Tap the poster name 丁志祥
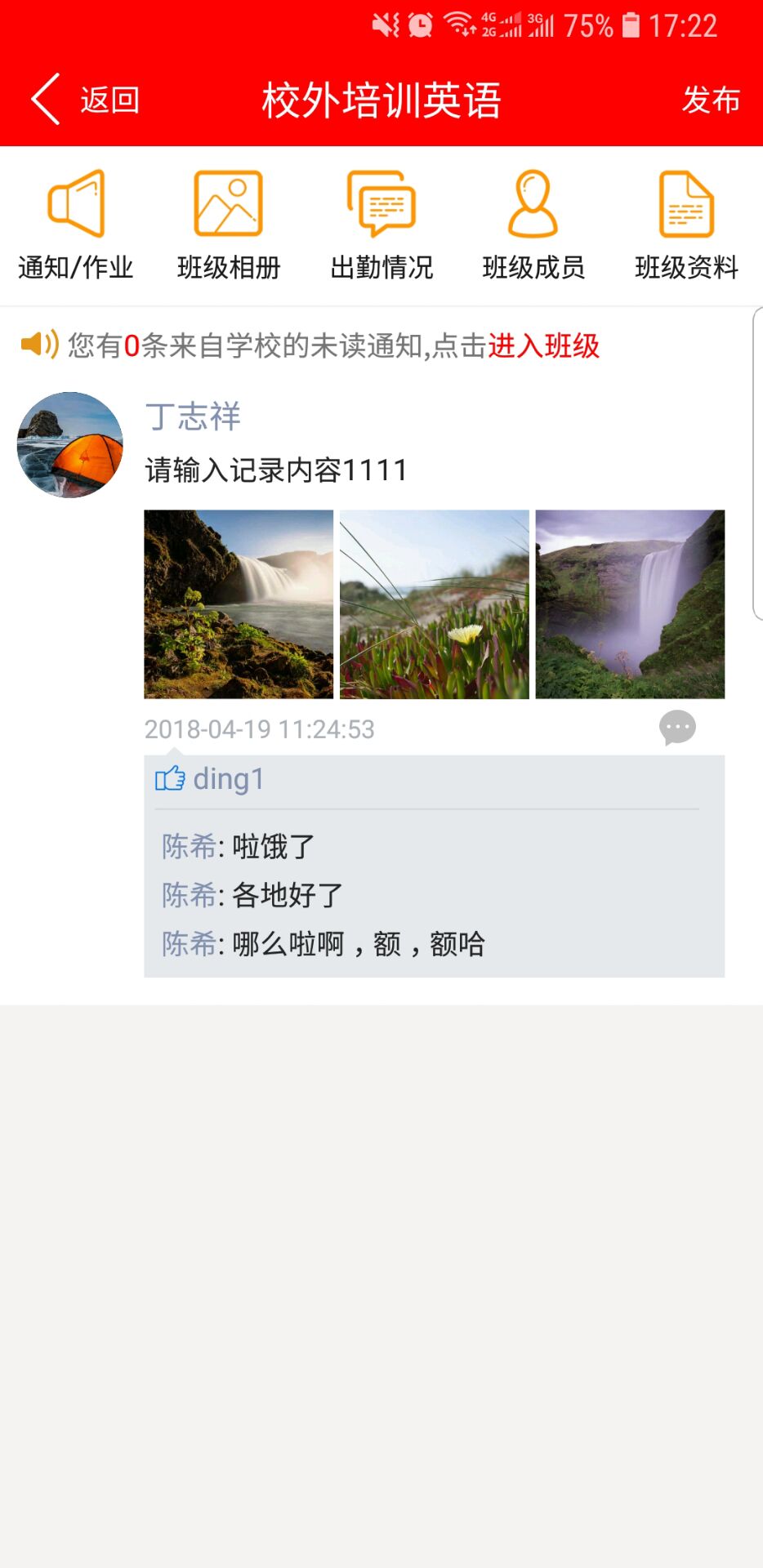The width and height of the screenshot is (763, 1568). (x=193, y=416)
